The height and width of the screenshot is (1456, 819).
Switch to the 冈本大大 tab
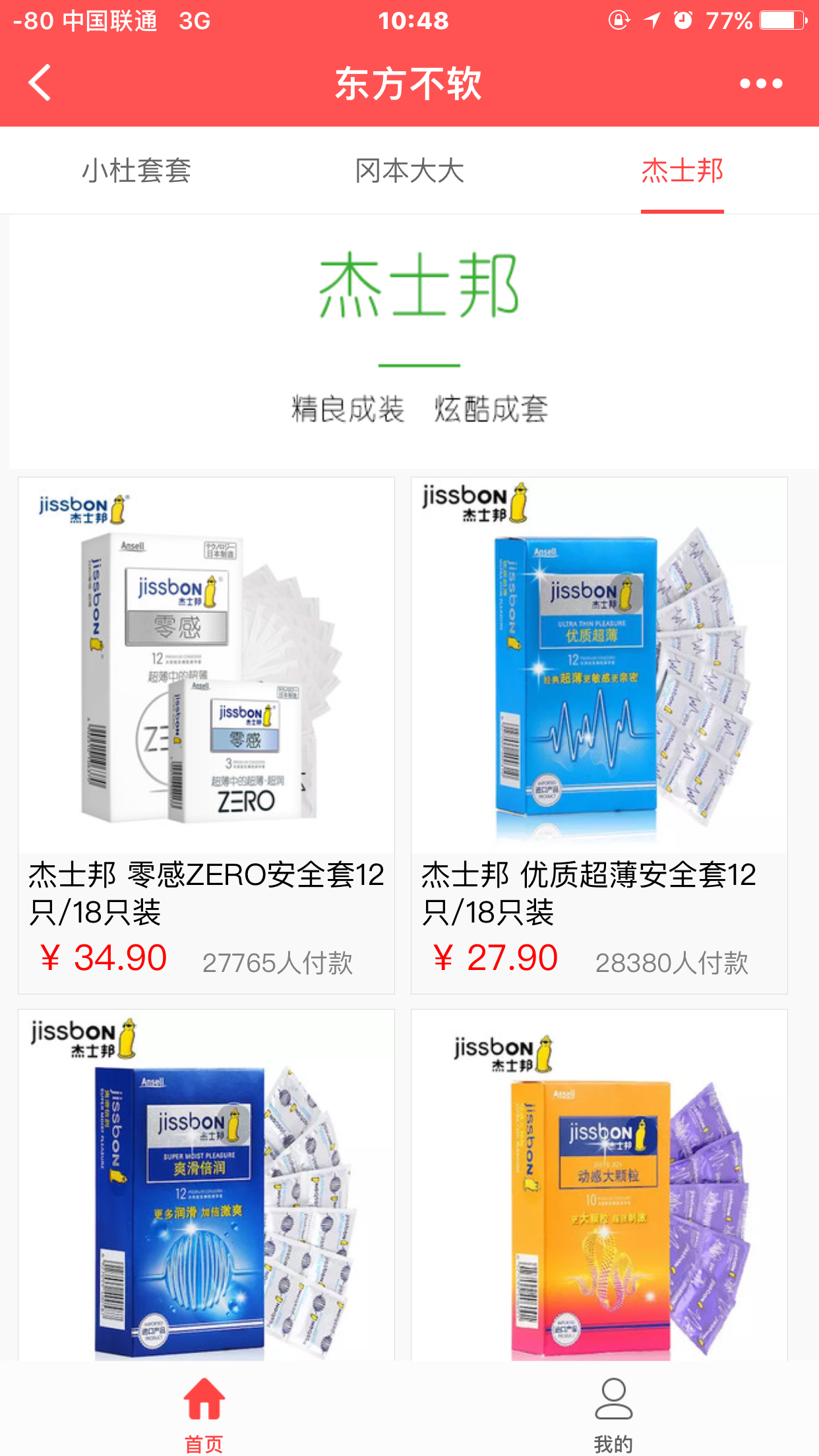(409, 171)
